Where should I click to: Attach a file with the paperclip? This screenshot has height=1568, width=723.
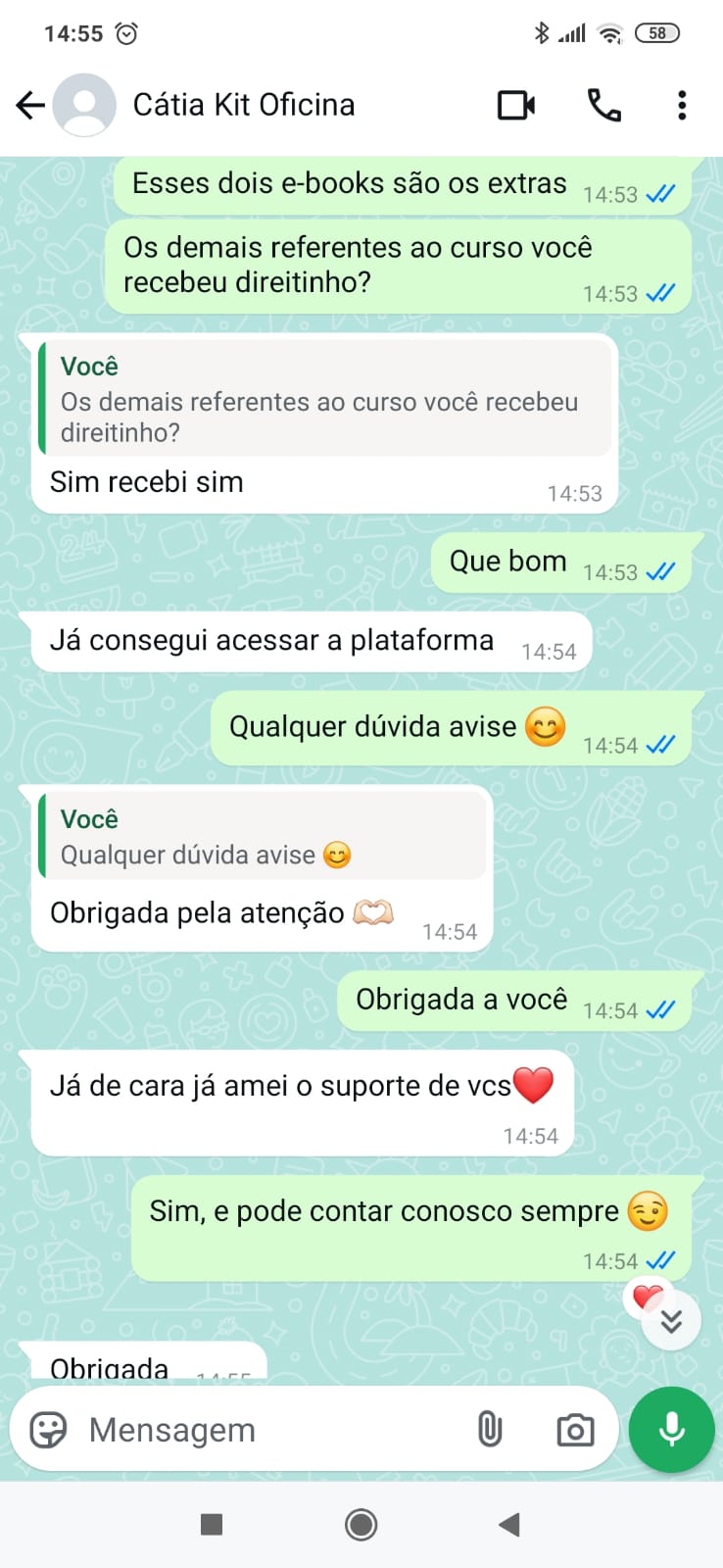[490, 1430]
